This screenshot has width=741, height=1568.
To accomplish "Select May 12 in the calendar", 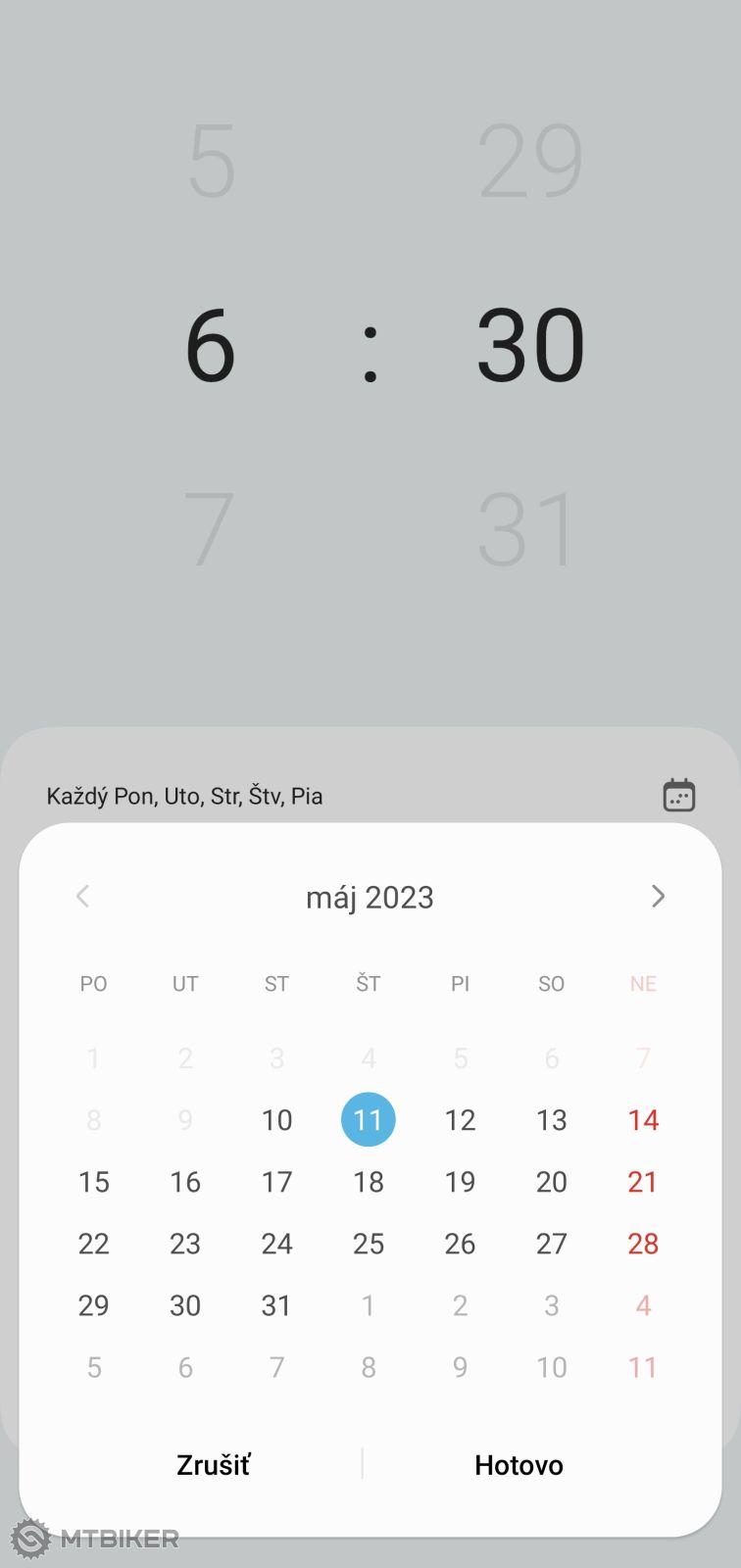I will (x=460, y=1120).
